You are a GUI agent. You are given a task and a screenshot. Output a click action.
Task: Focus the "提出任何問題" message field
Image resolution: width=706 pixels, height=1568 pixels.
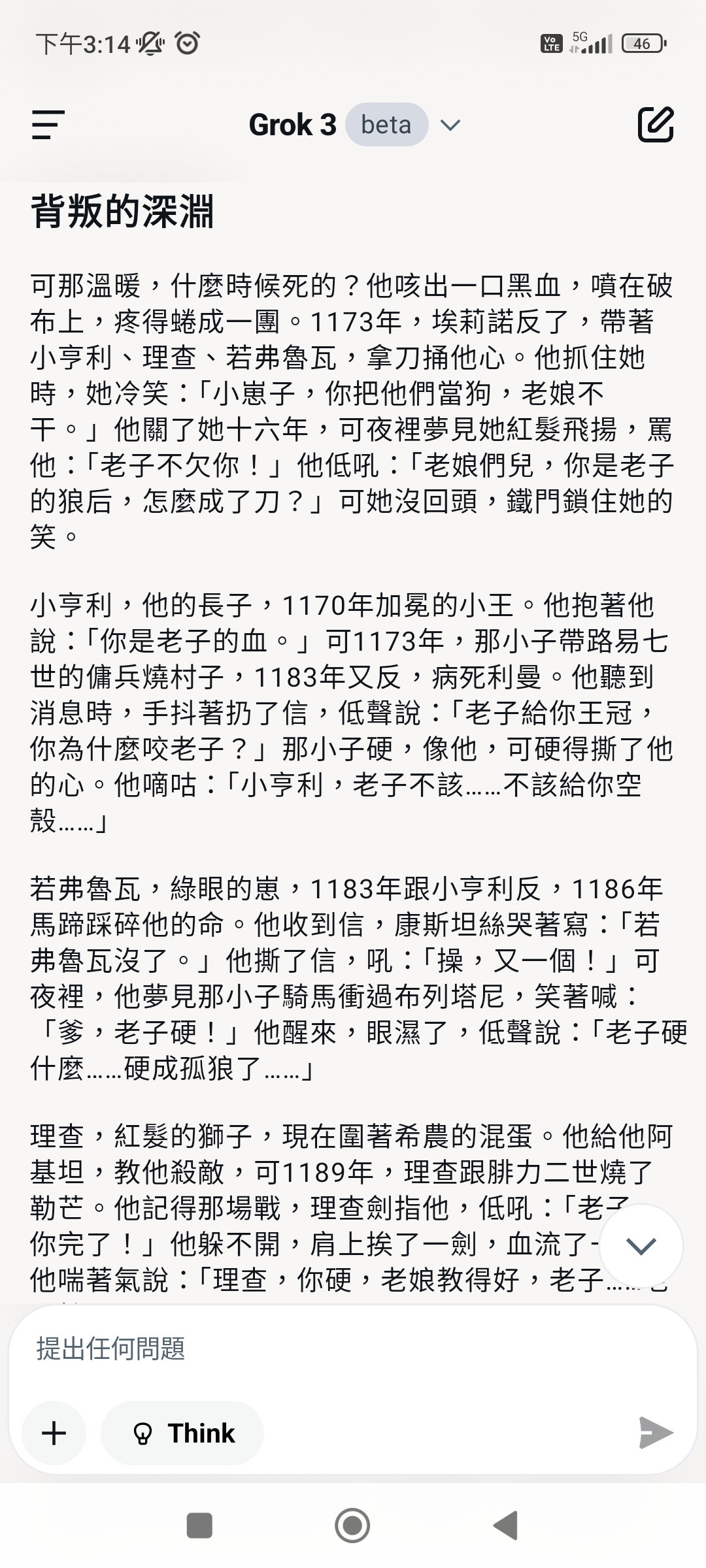[353, 1348]
